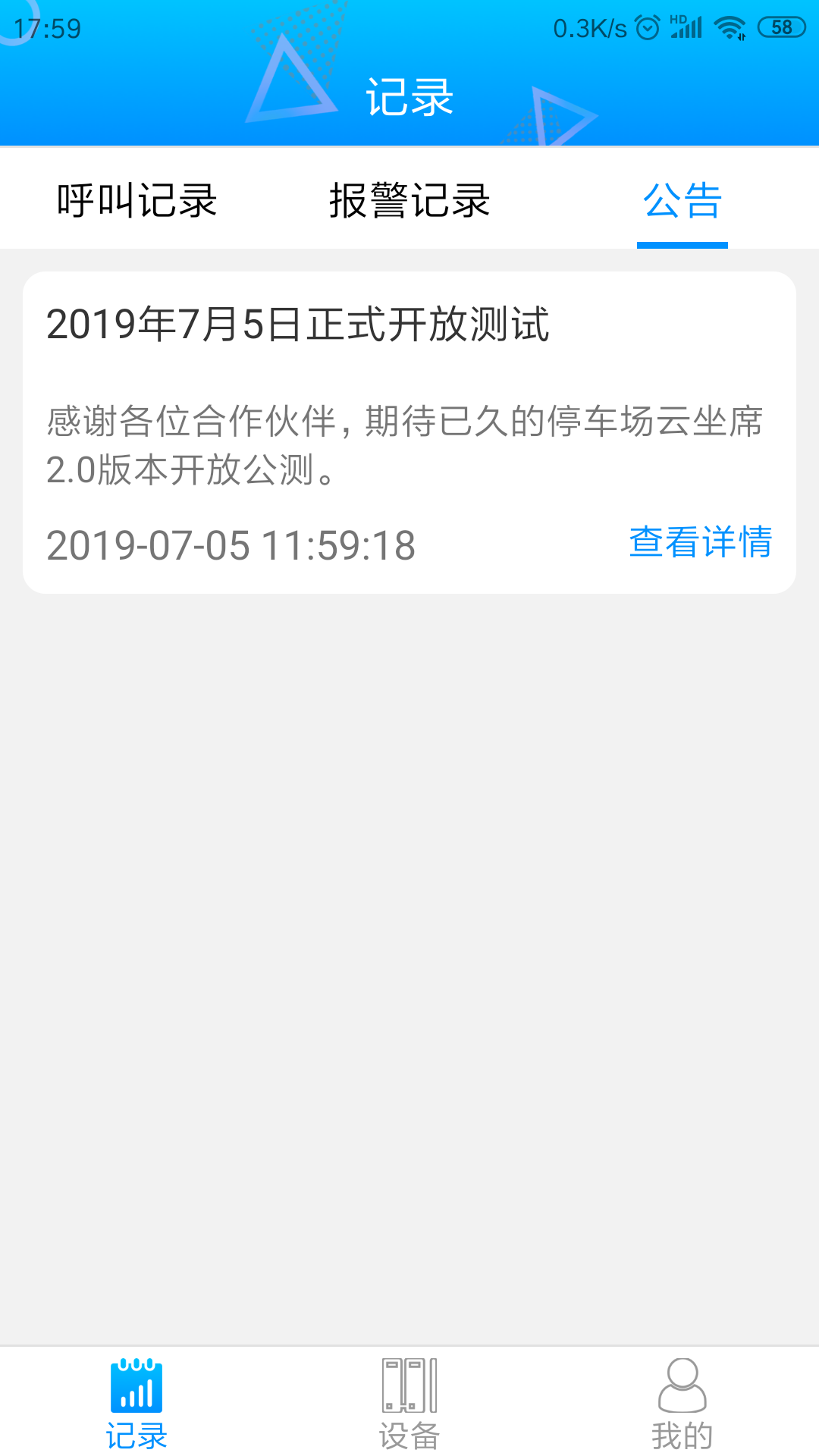
Task: Switch to the 呼叫记录 tab
Action: point(135,199)
